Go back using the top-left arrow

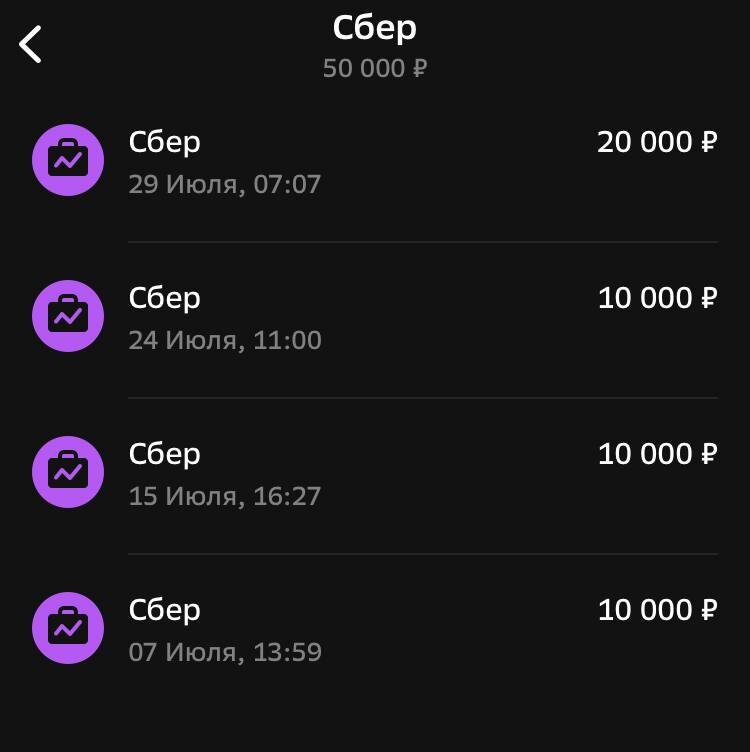[x=32, y=45]
